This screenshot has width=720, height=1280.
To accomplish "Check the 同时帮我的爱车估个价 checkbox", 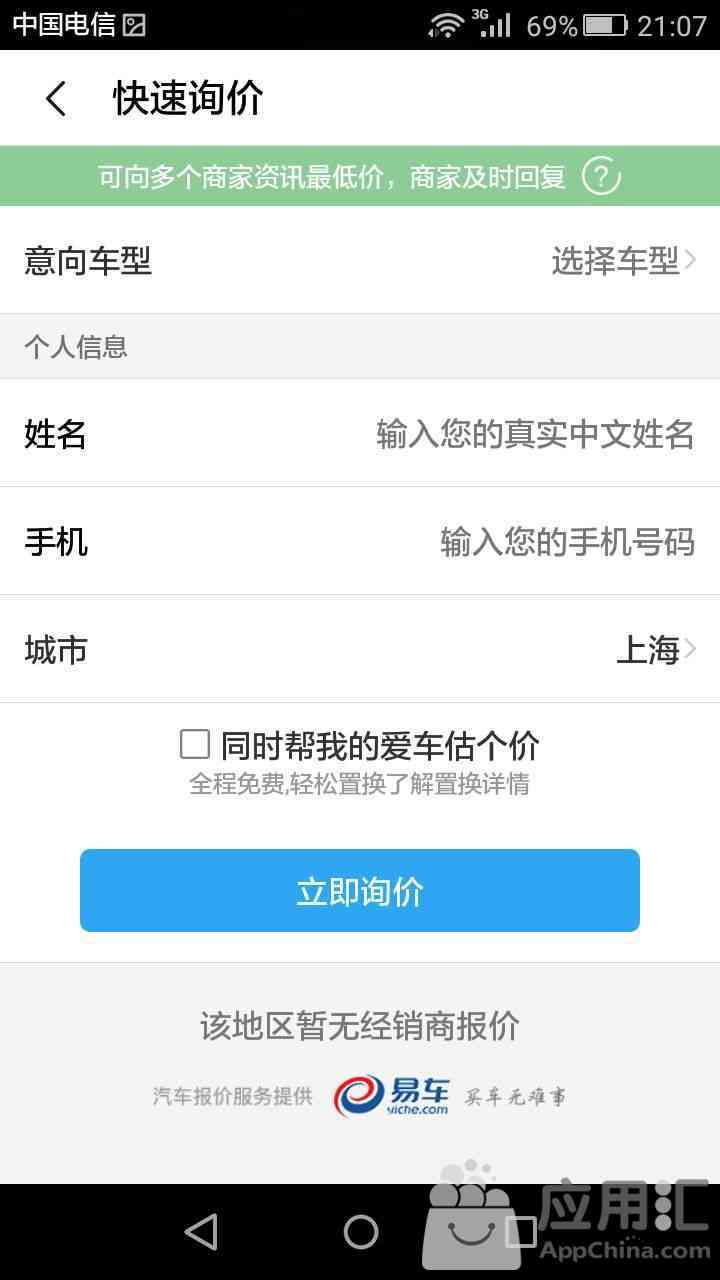I will tap(195, 744).
